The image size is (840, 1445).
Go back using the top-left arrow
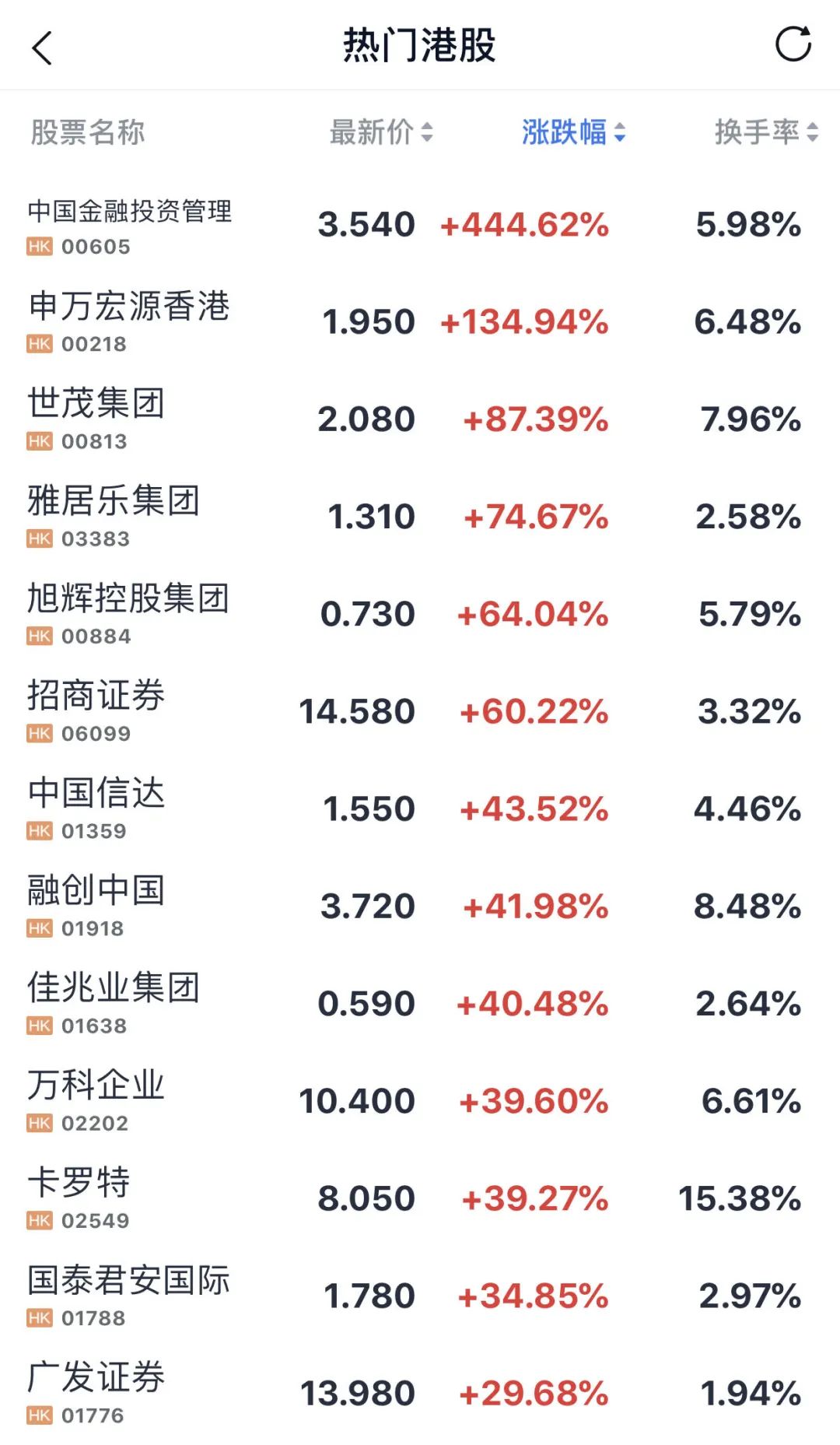point(43,47)
